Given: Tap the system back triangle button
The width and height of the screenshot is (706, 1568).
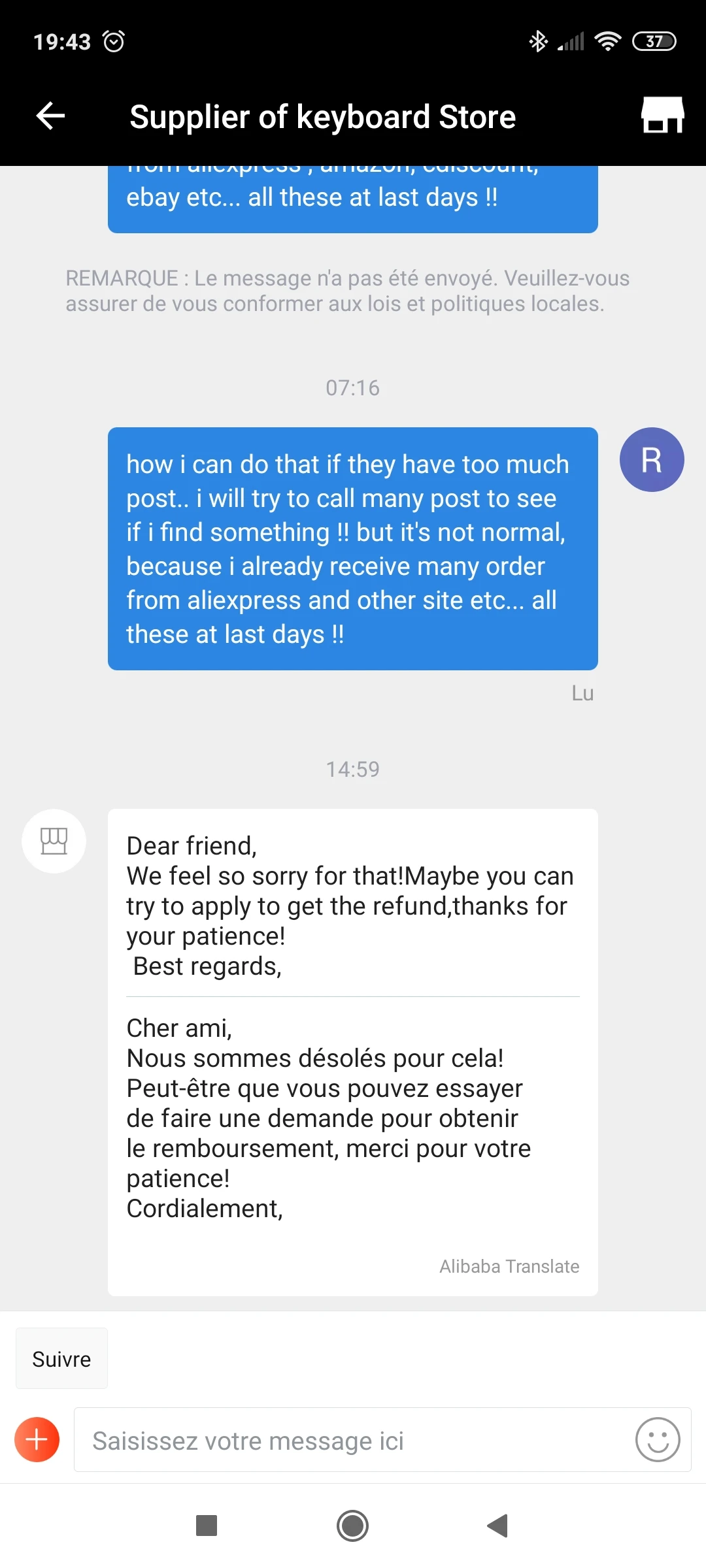Looking at the screenshot, I should click(x=498, y=1526).
